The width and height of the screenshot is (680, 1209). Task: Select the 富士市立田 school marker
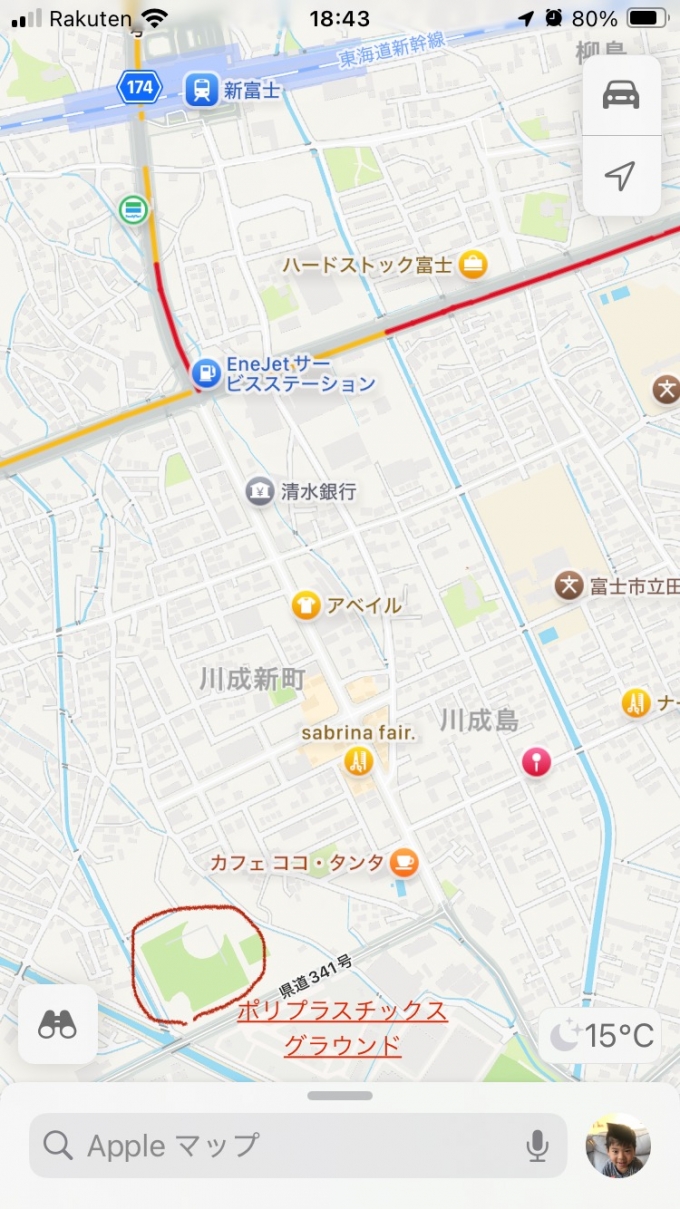(569, 586)
